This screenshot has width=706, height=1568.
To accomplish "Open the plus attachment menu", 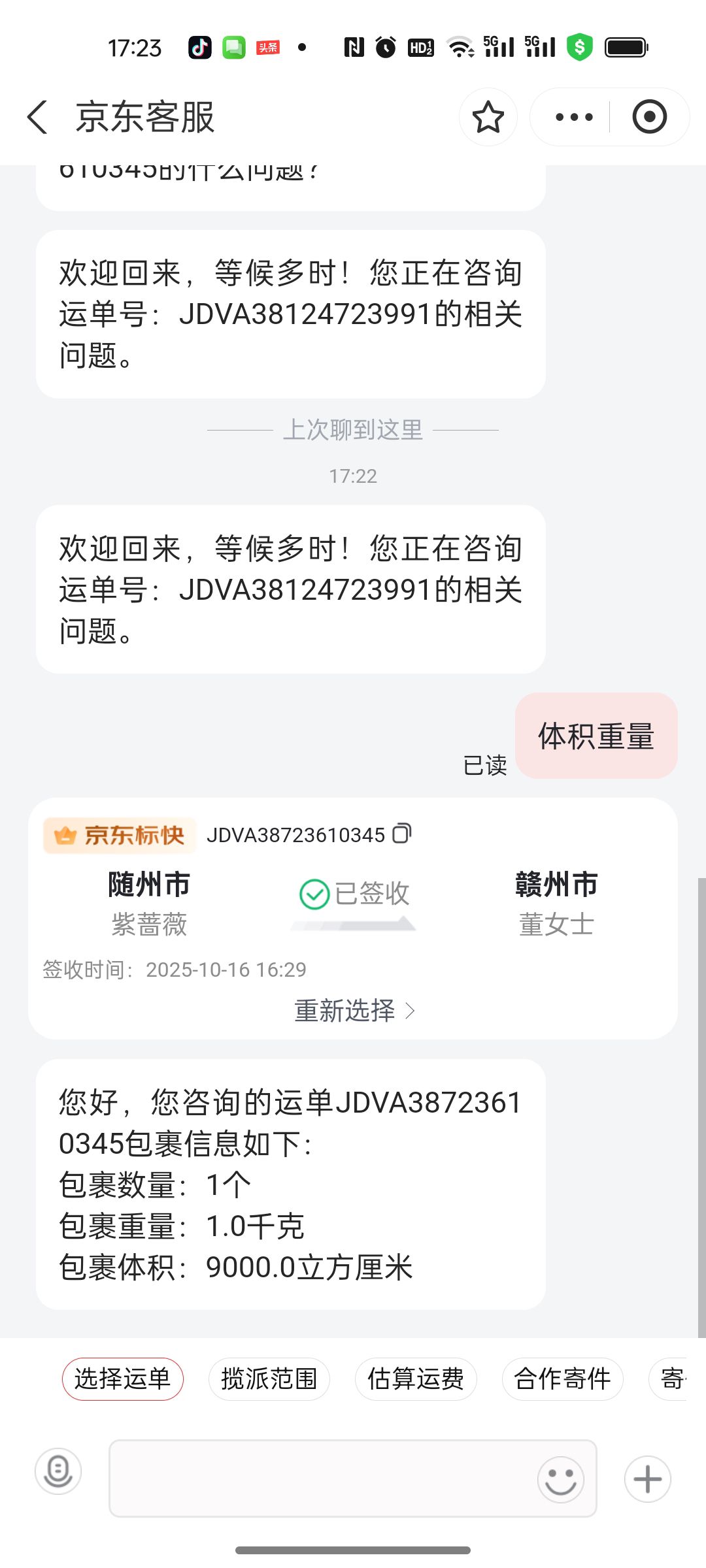I will [x=647, y=1479].
